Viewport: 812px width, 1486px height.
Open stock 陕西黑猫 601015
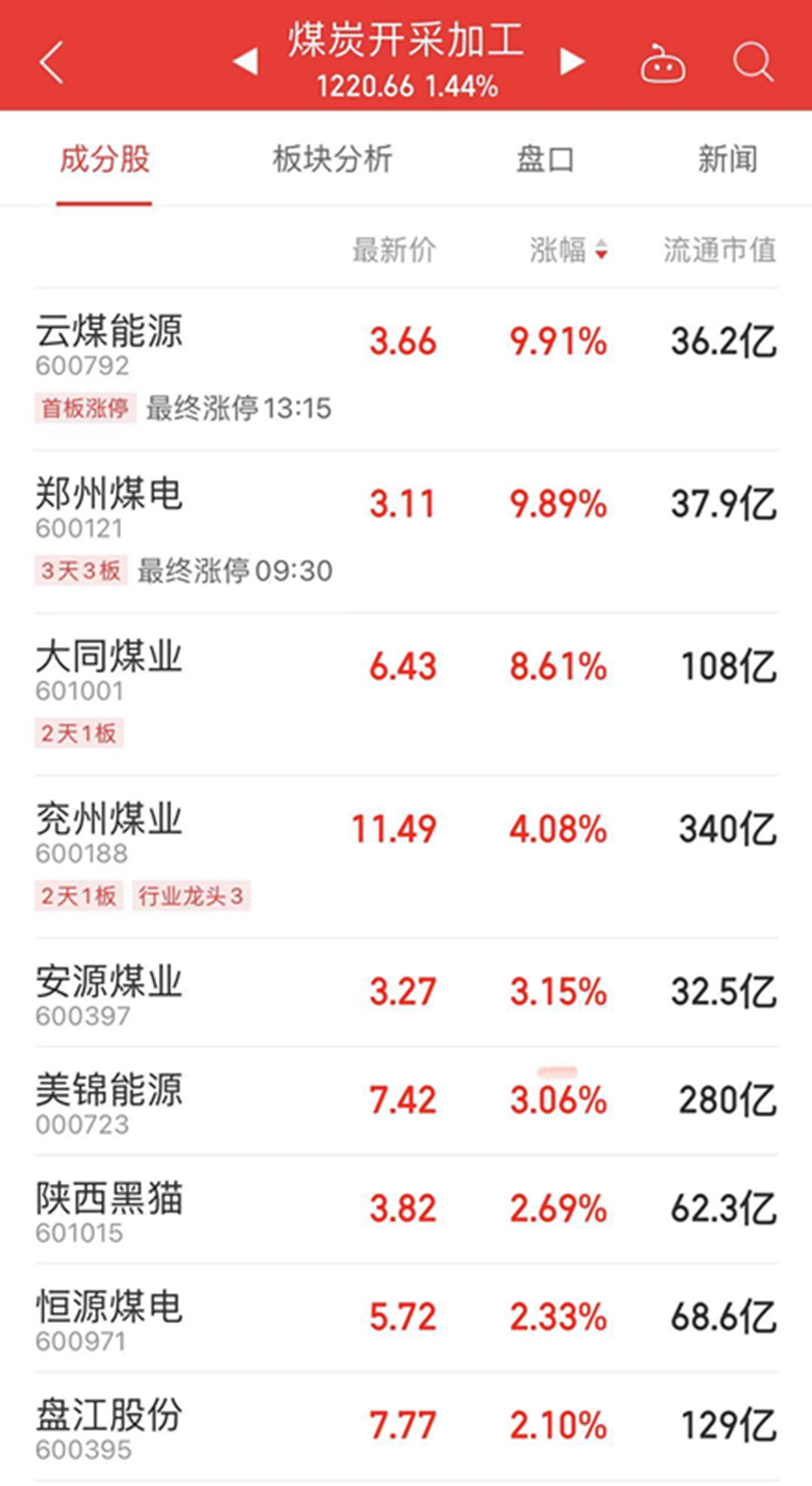406,1209
